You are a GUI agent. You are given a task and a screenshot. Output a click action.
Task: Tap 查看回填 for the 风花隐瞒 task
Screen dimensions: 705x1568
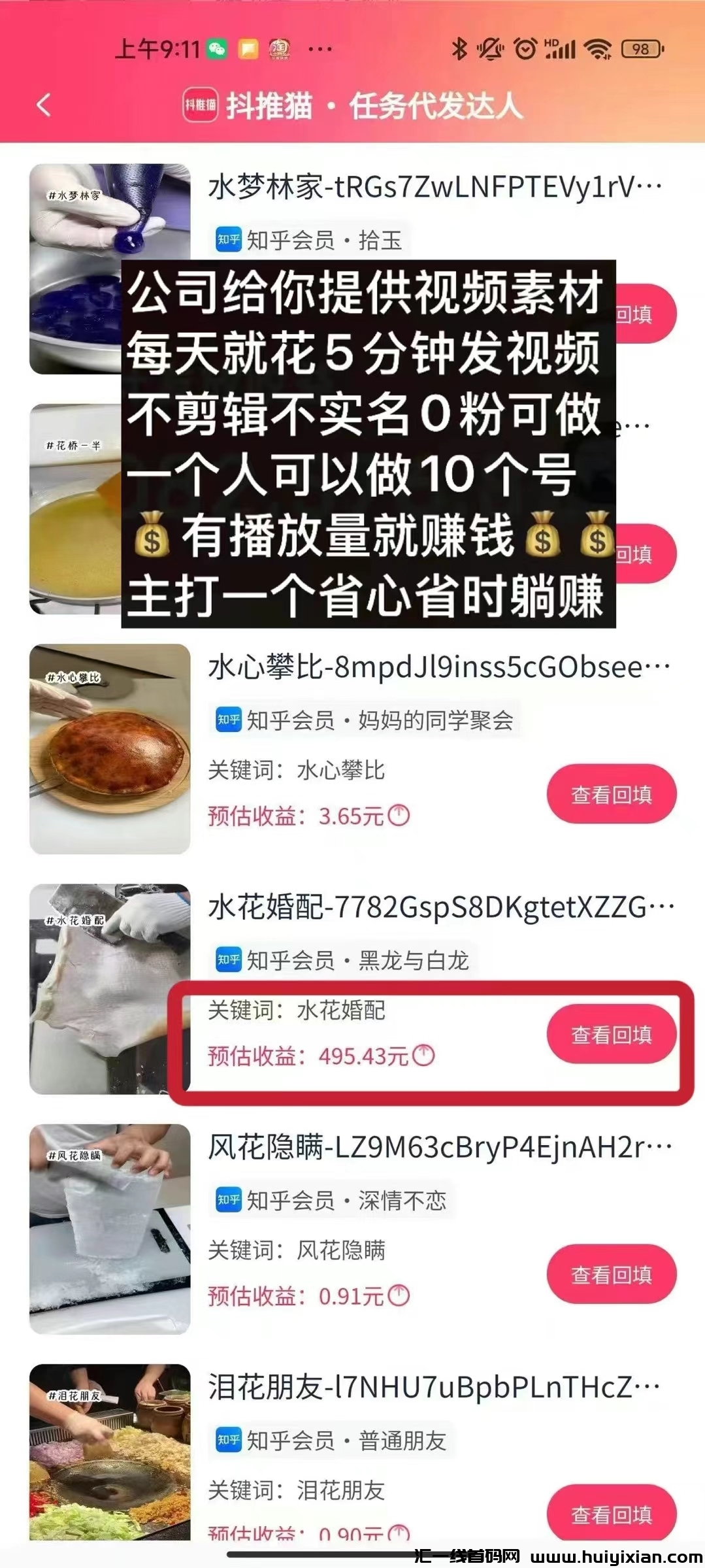(613, 1273)
